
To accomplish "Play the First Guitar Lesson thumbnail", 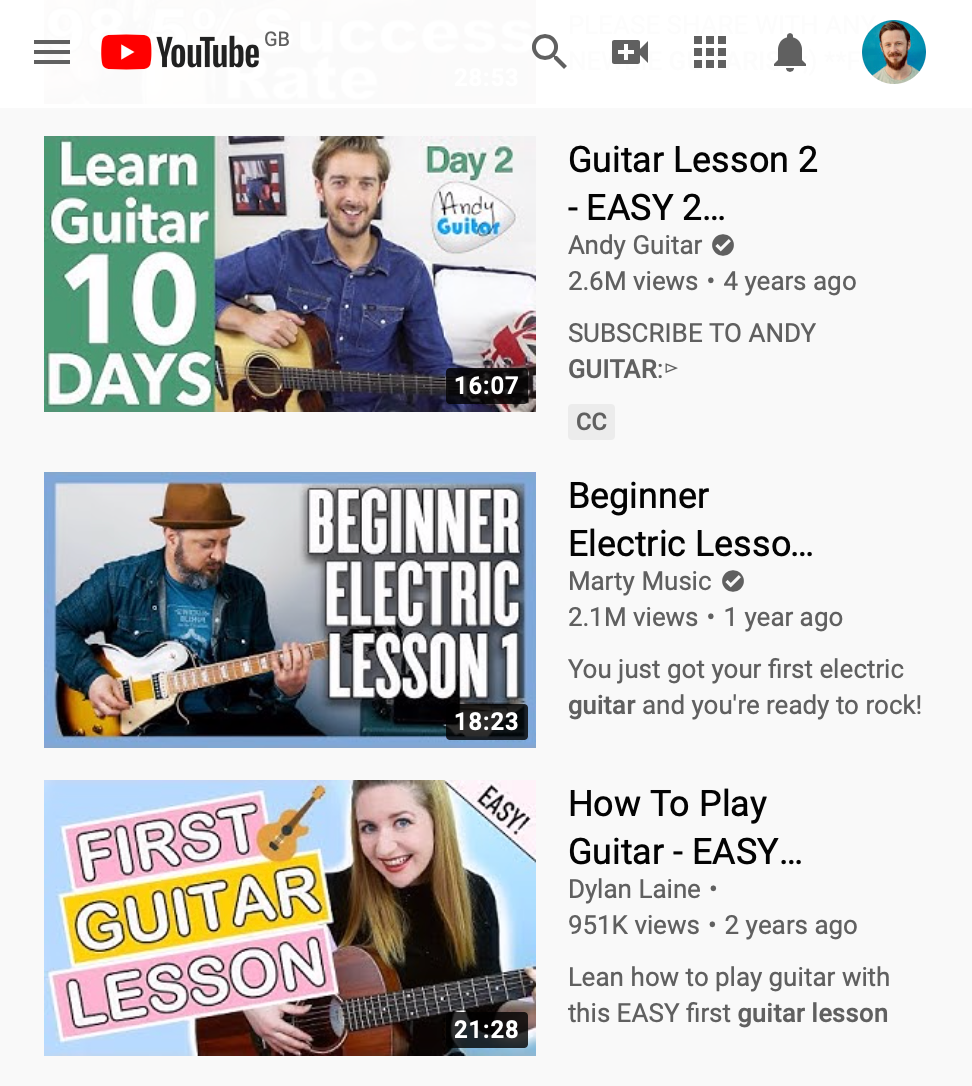I will (290, 918).
